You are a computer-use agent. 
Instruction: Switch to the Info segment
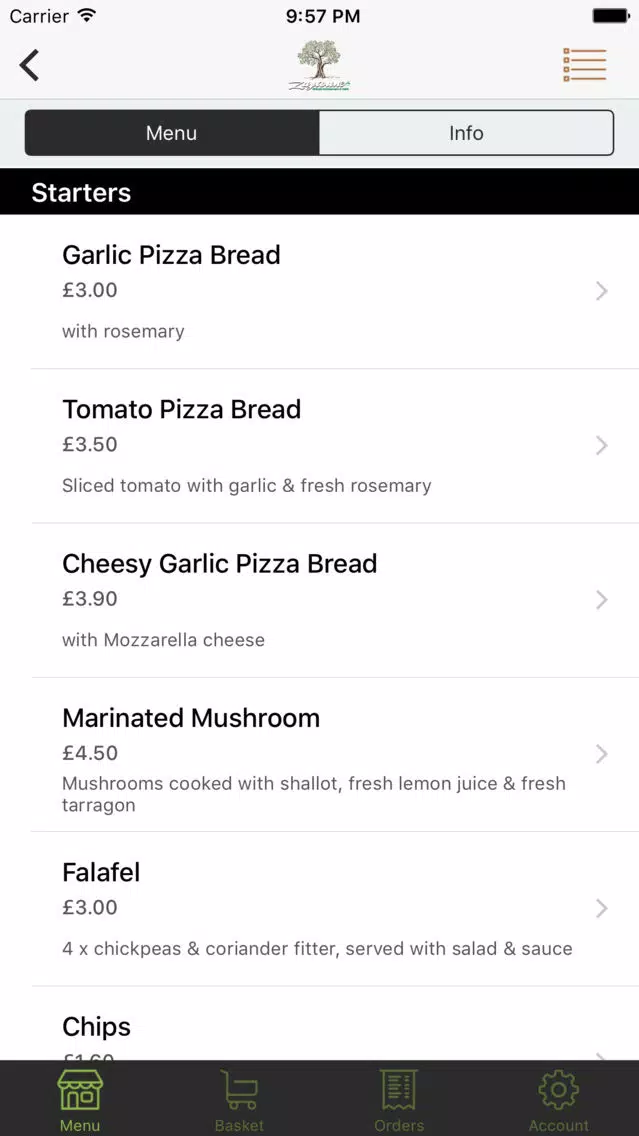(x=466, y=133)
